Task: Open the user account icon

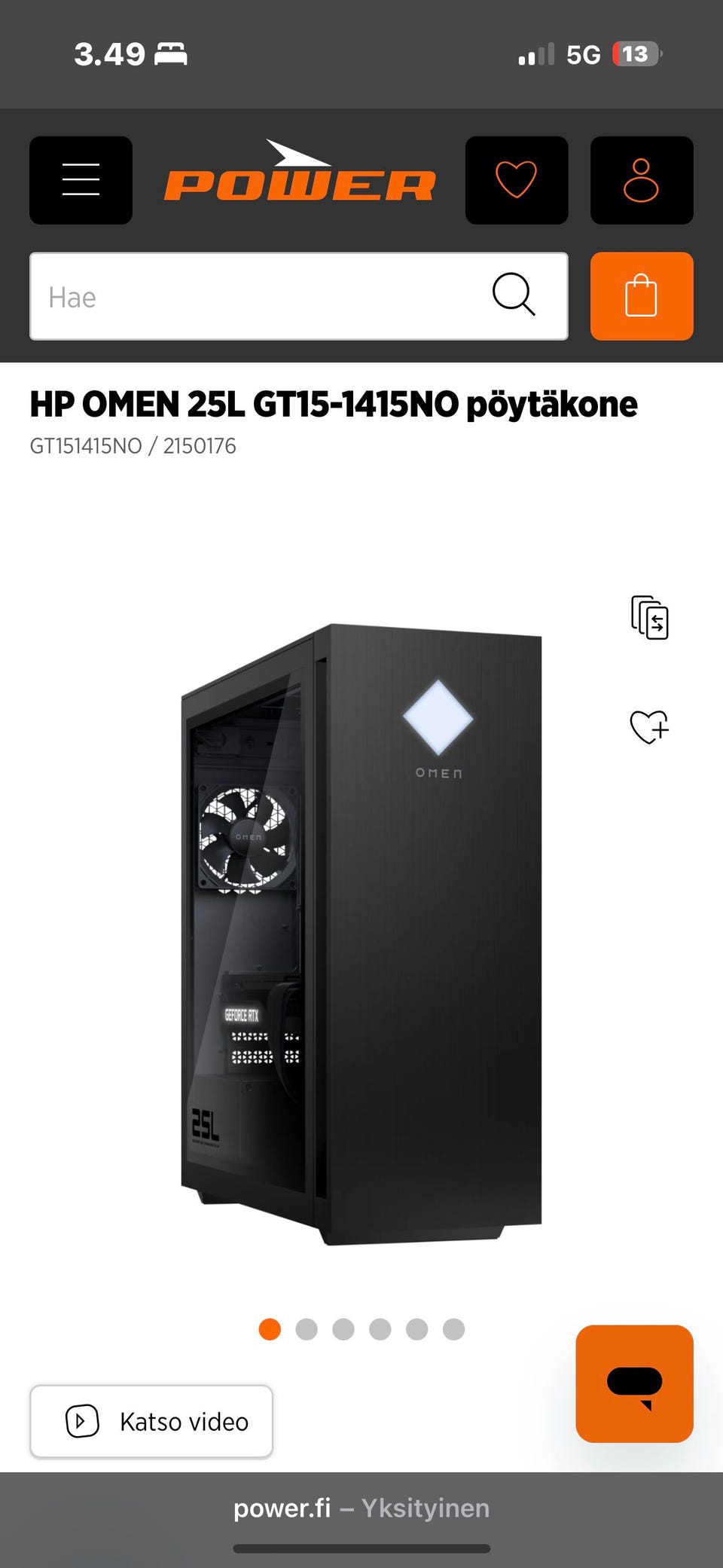Action: (x=641, y=180)
